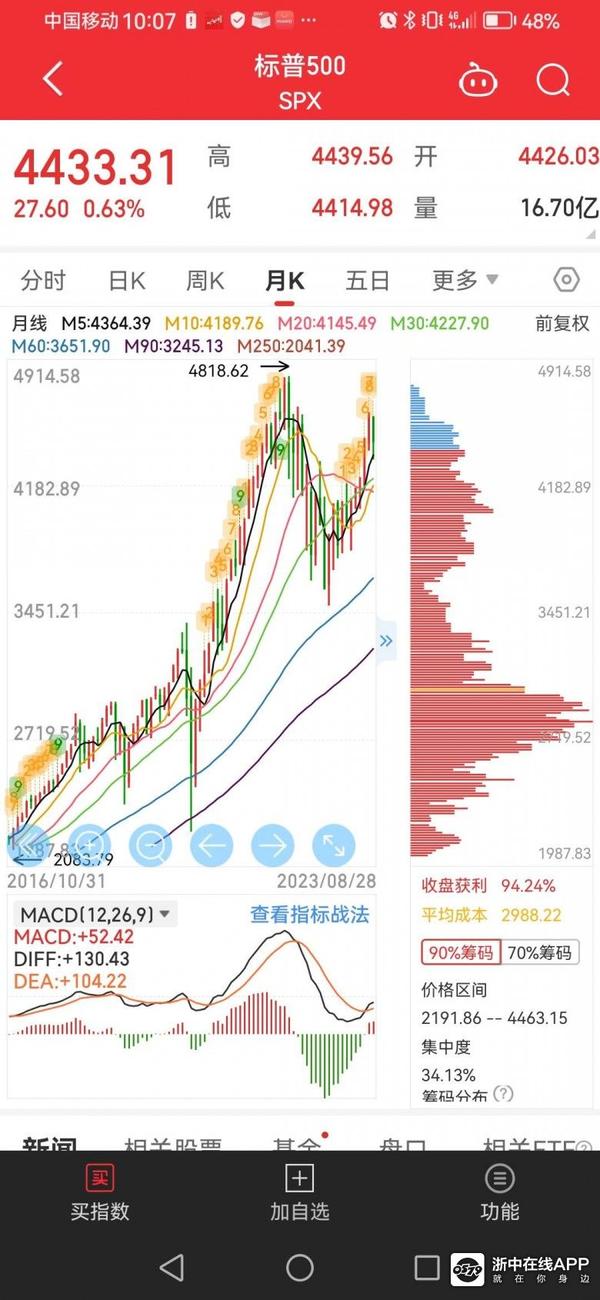600x1300 pixels.
Task: Open chart settings hexagon icon
Action: click(x=566, y=280)
